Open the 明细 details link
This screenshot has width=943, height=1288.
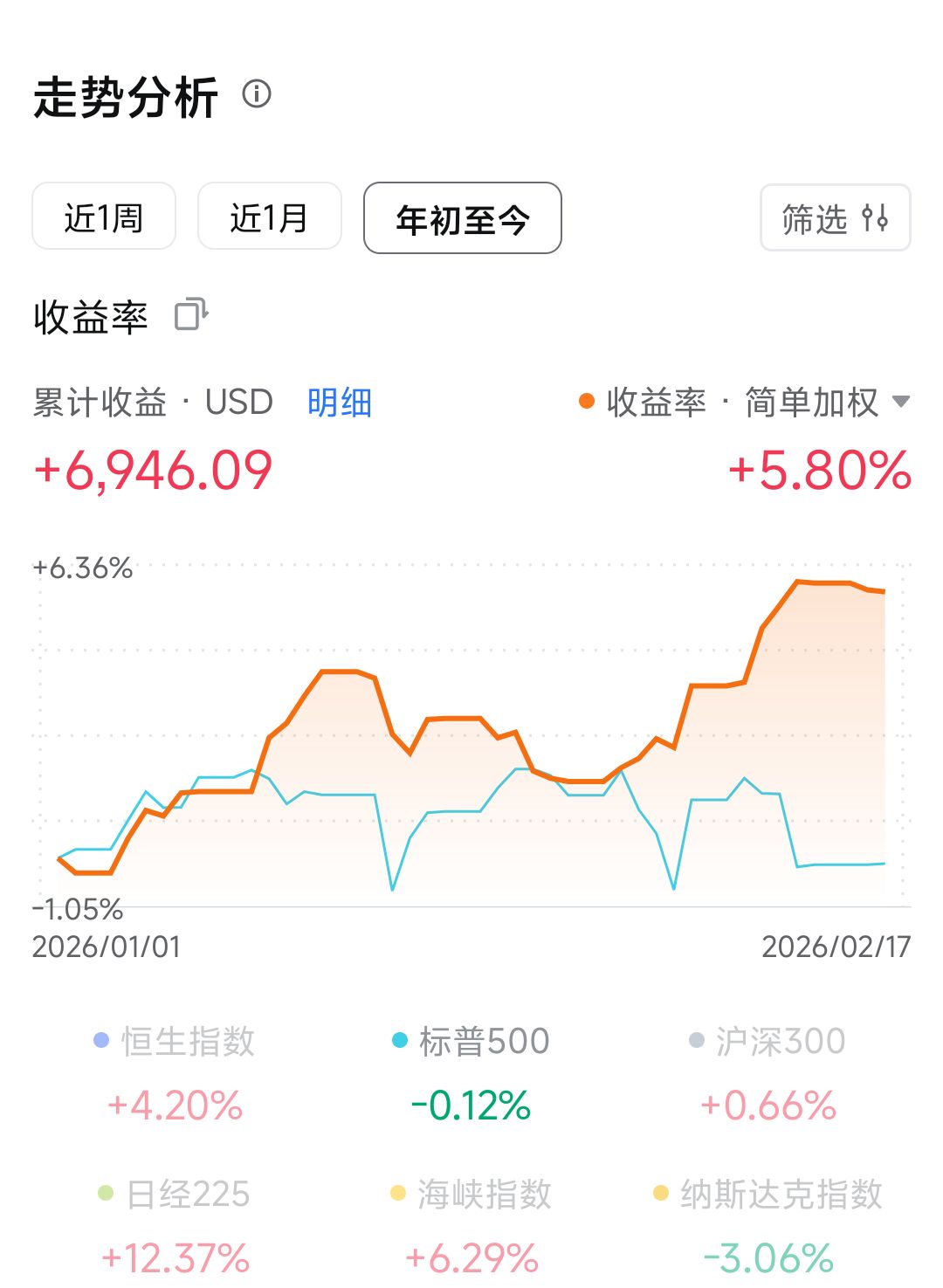click(x=340, y=403)
